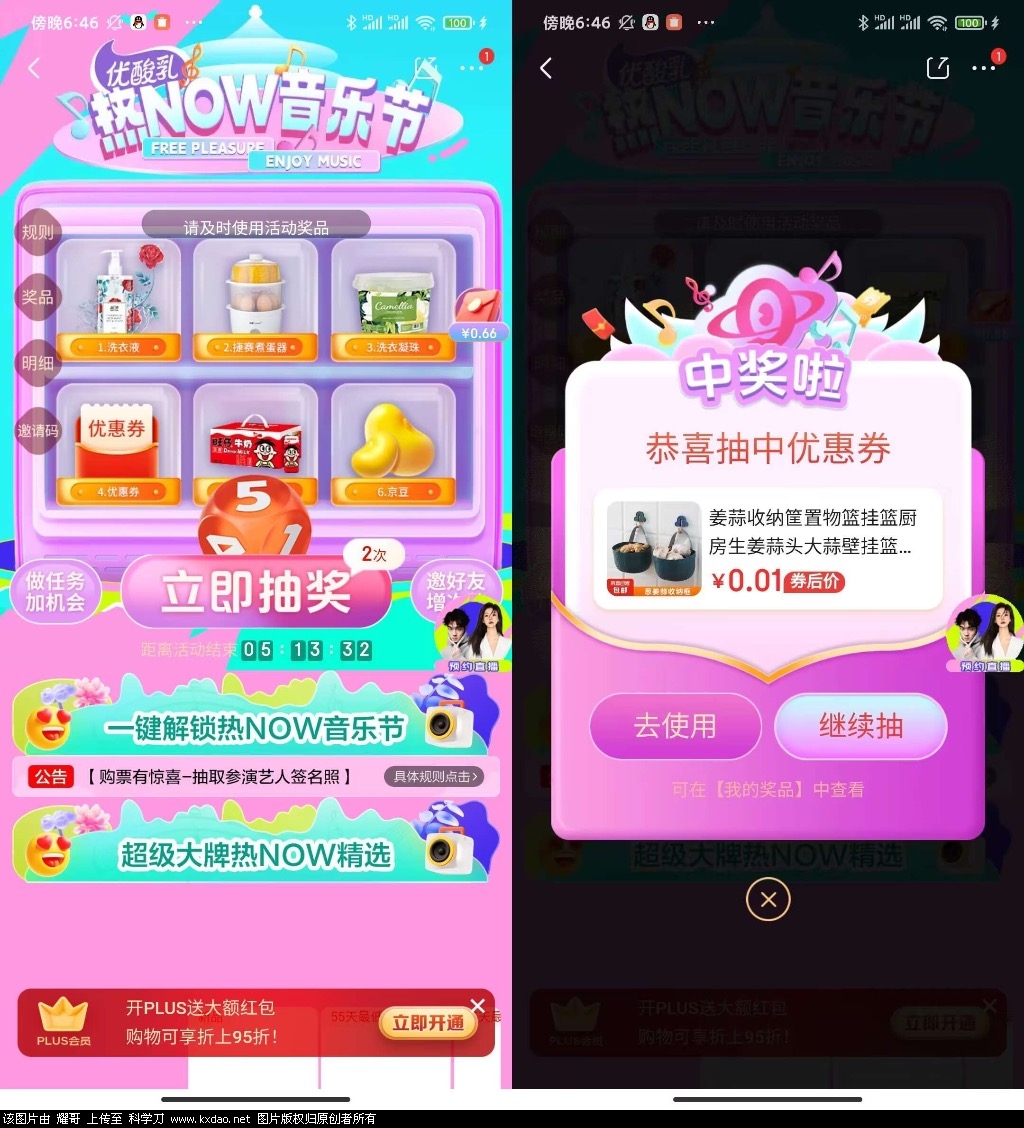The height and width of the screenshot is (1128, 1024).
Task: Open the 姜蒜收纳筐 coupon product card
Action: (767, 549)
